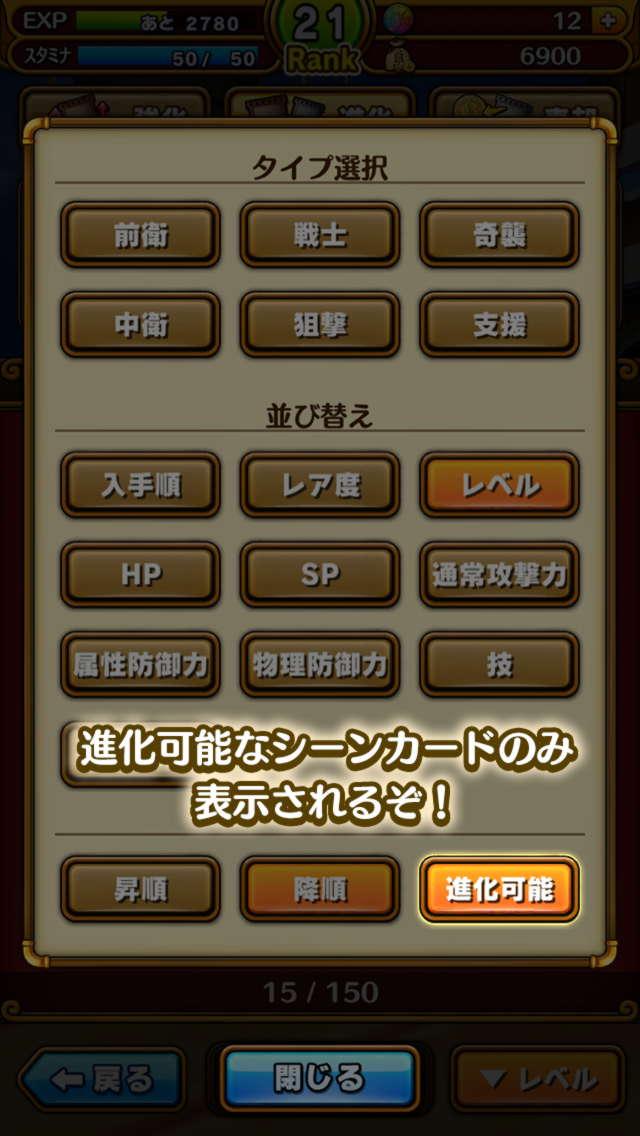
Task: Choose the 奇襲 type filter
Action: [x=499, y=235]
